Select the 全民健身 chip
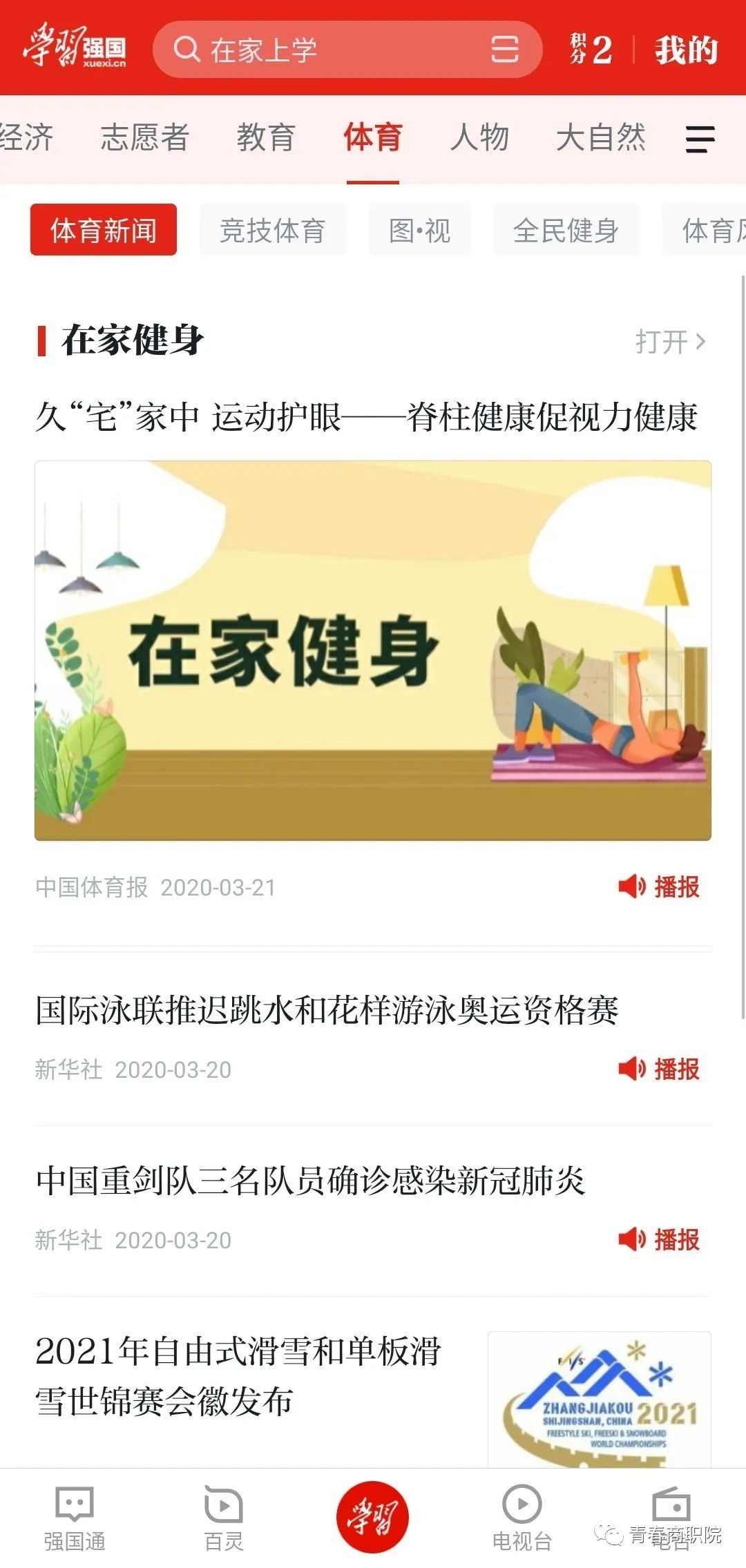This screenshot has height=1568, width=746. (566, 230)
